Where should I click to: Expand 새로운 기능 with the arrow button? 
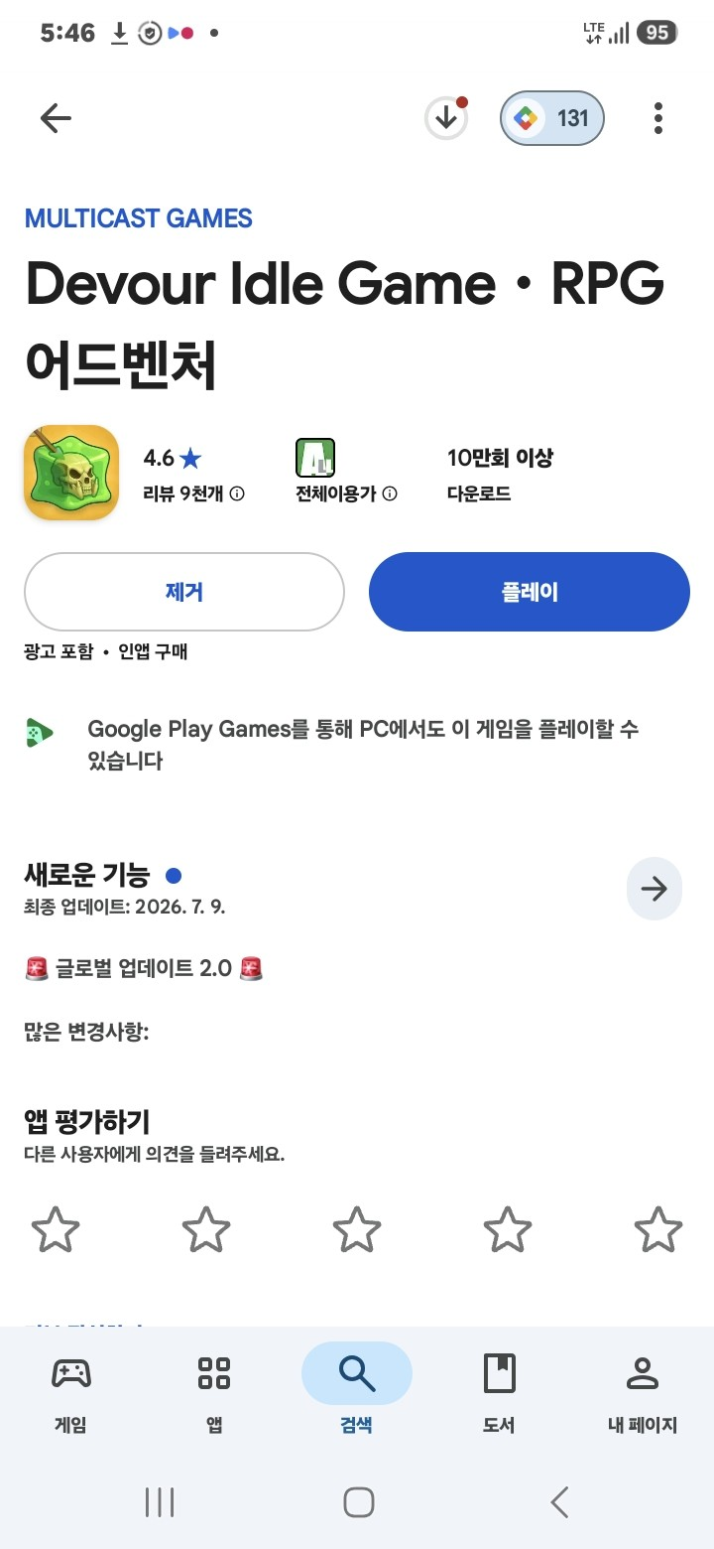(x=654, y=889)
